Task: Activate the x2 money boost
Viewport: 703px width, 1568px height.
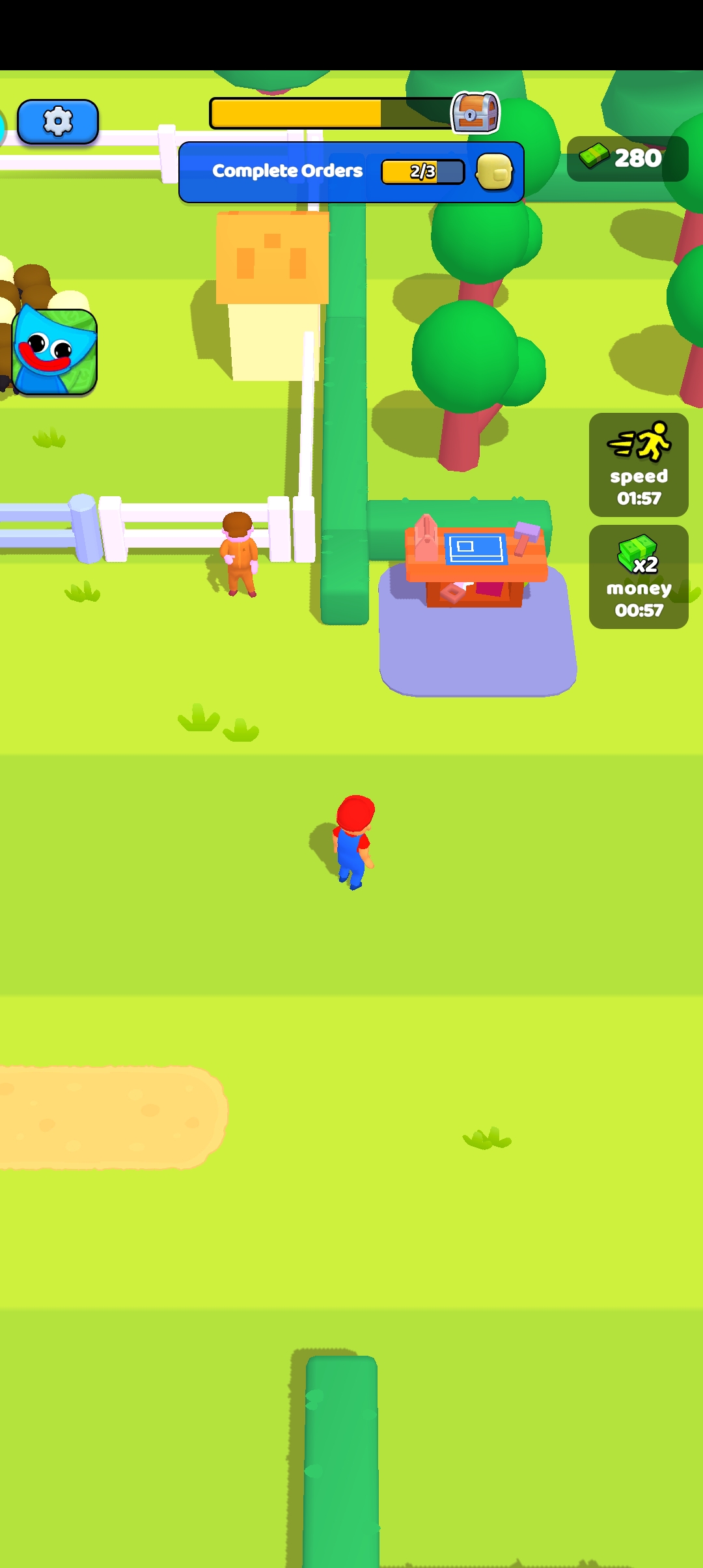Action: tap(638, 576)
